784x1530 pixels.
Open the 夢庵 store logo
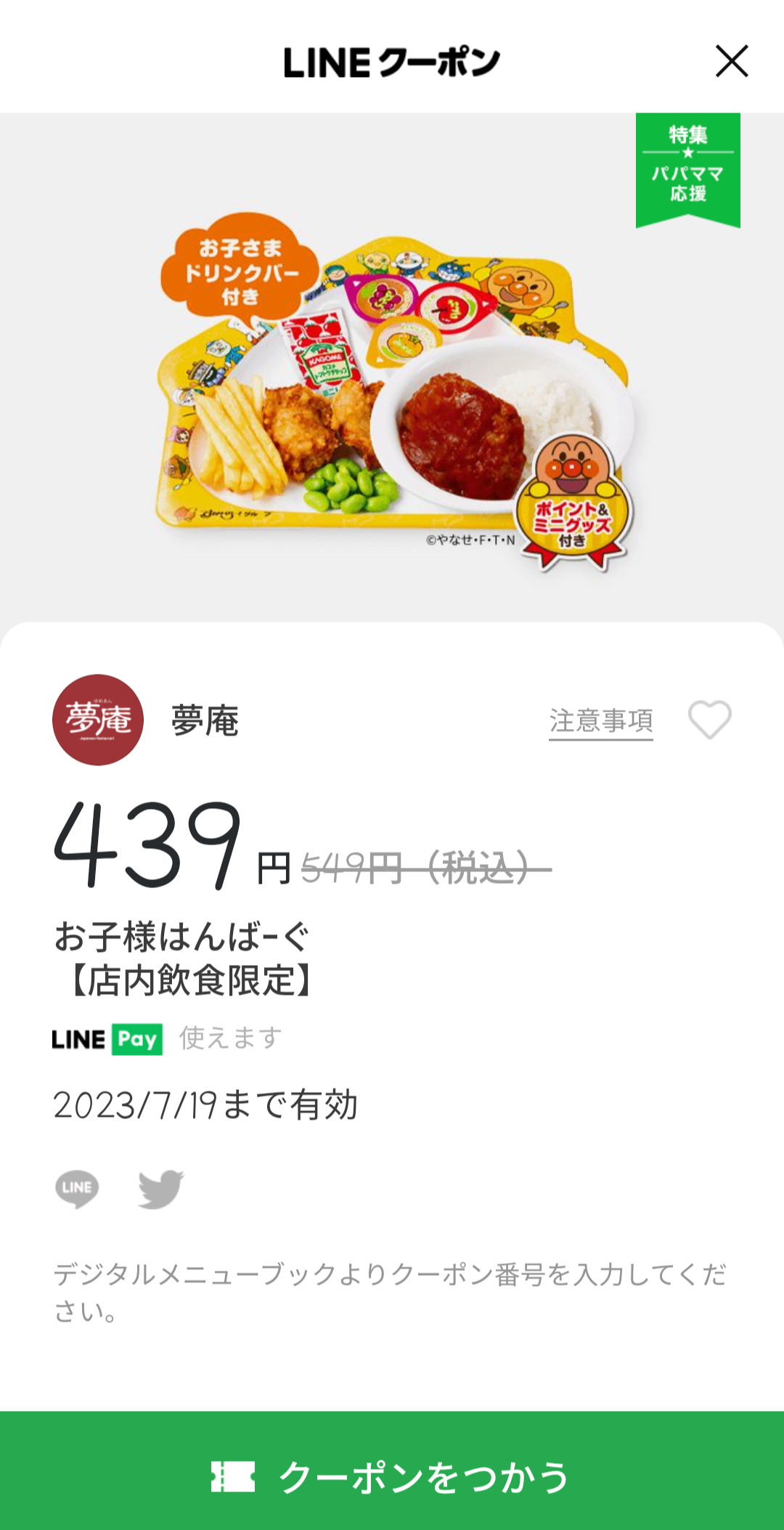pyautogui.click(x=98, y=720)
